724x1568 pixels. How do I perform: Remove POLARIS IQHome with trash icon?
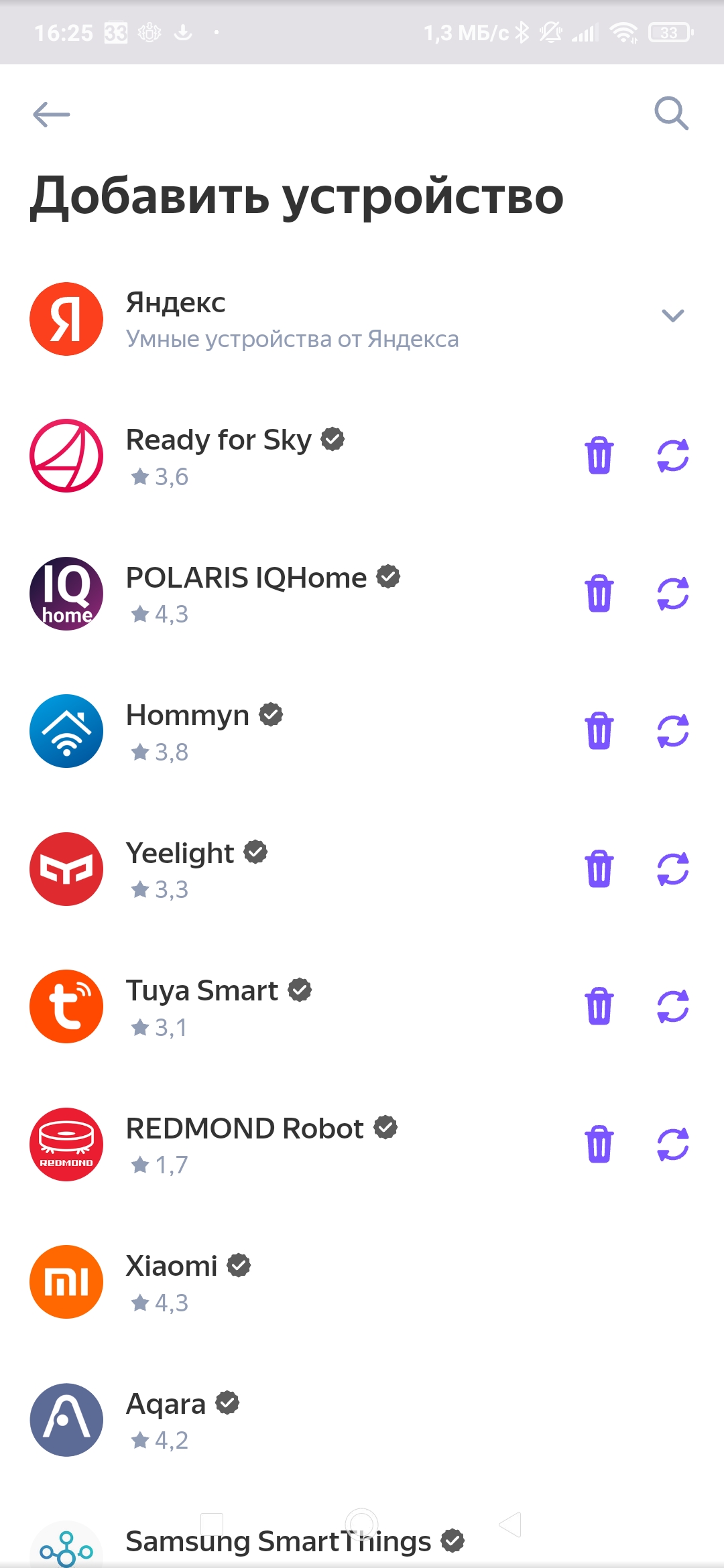(599, 594)
